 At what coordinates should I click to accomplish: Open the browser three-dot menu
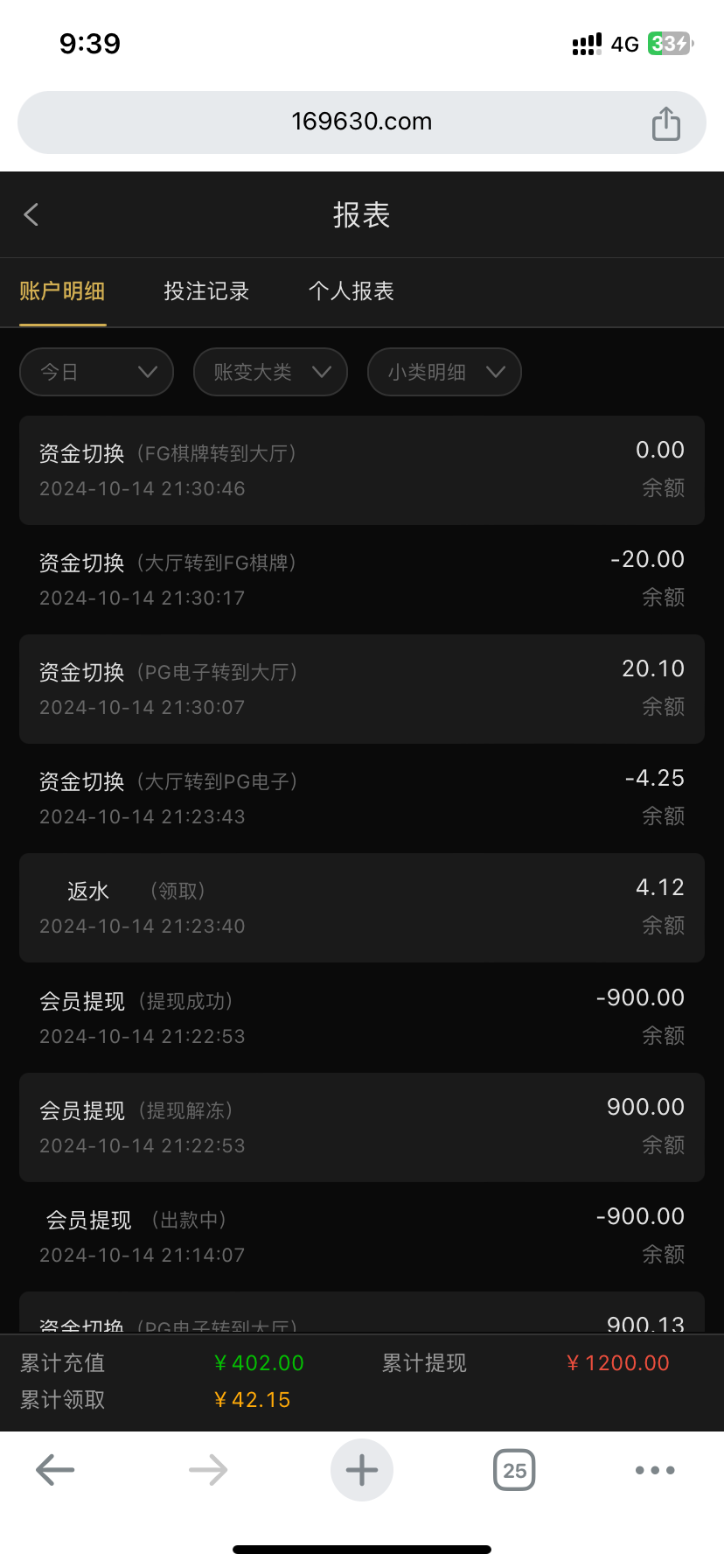click(655, 1470)
